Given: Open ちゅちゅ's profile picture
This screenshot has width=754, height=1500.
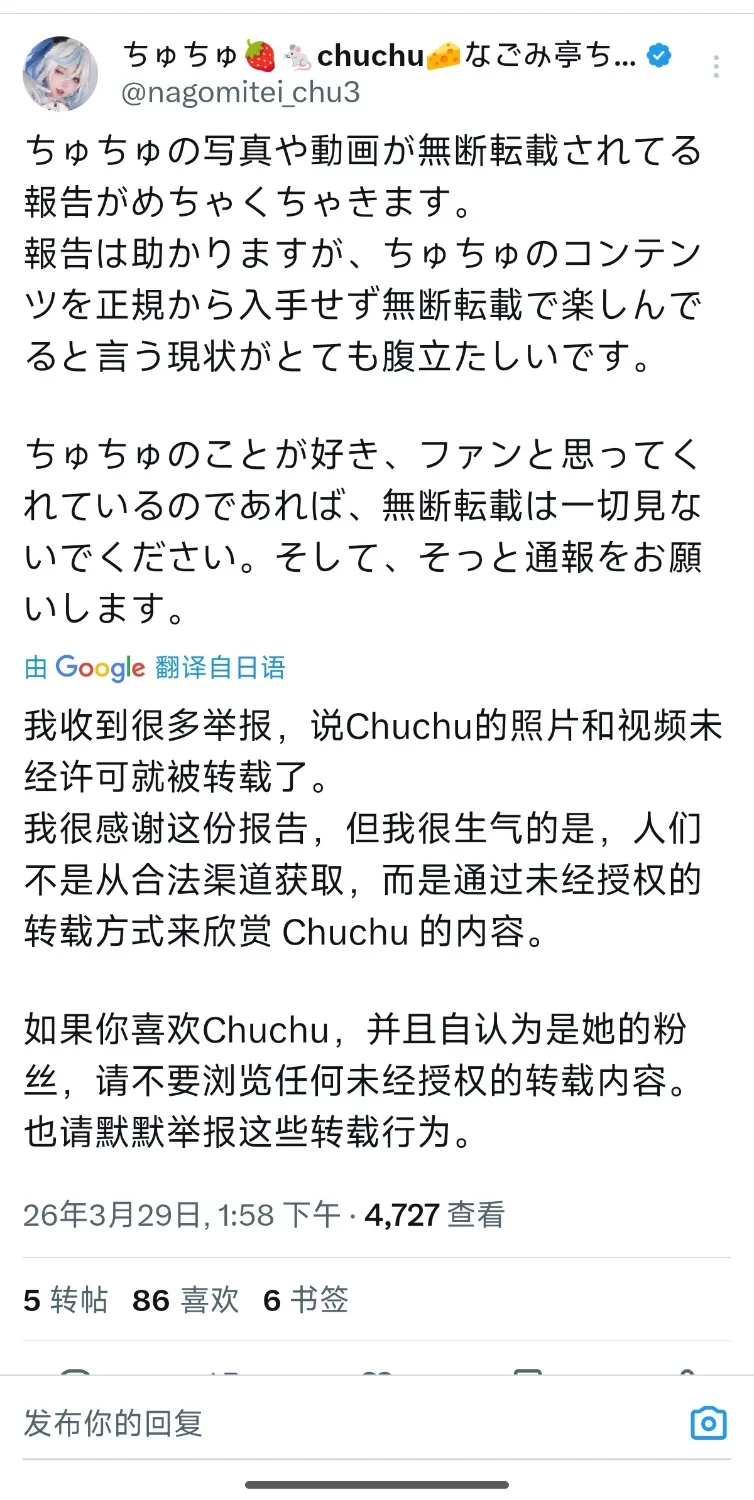Looking at the screenshot, I should pos(61,73).
